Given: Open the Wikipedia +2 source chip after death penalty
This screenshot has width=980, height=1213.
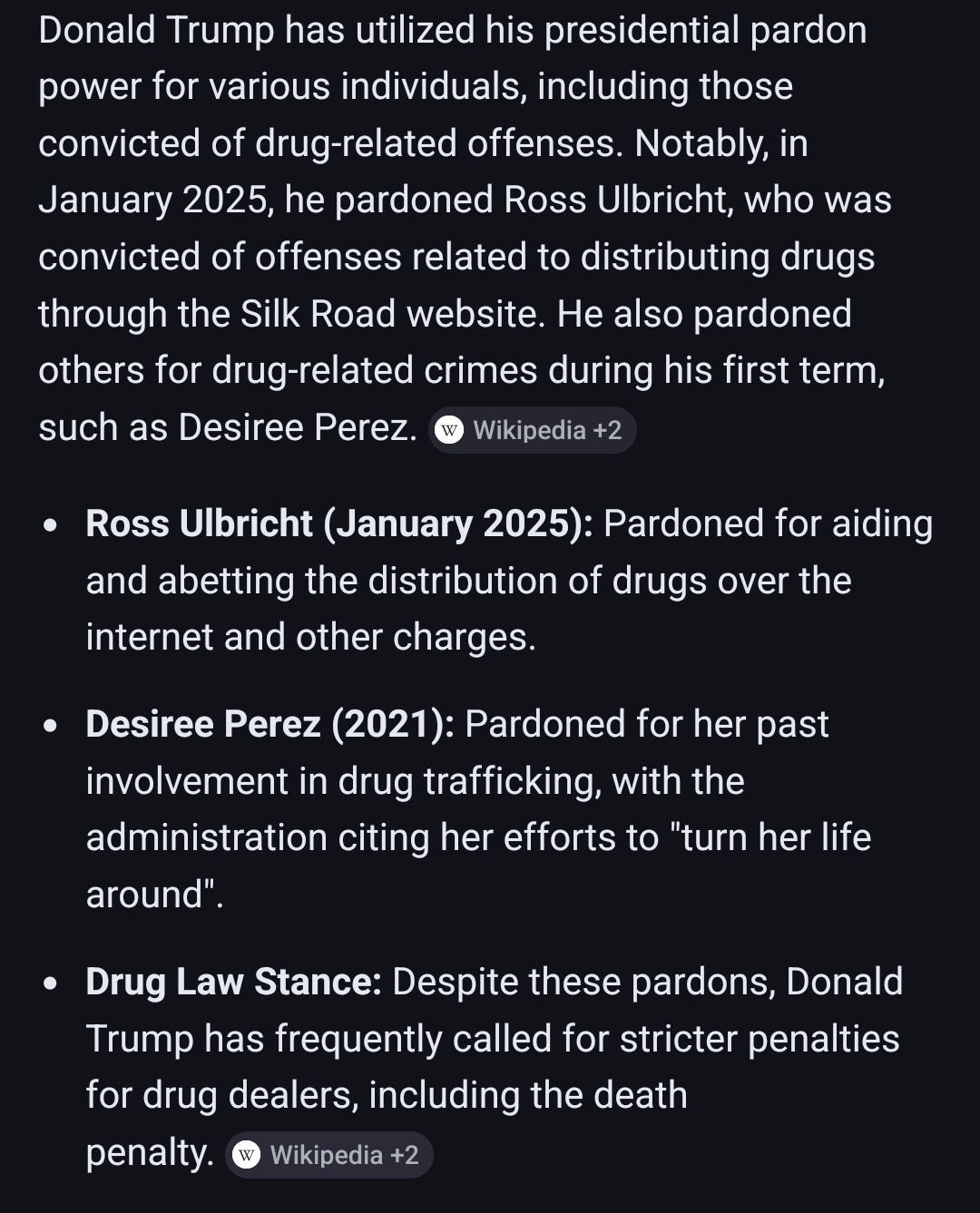Looking at the screenshot, I should pos(328,1155).
